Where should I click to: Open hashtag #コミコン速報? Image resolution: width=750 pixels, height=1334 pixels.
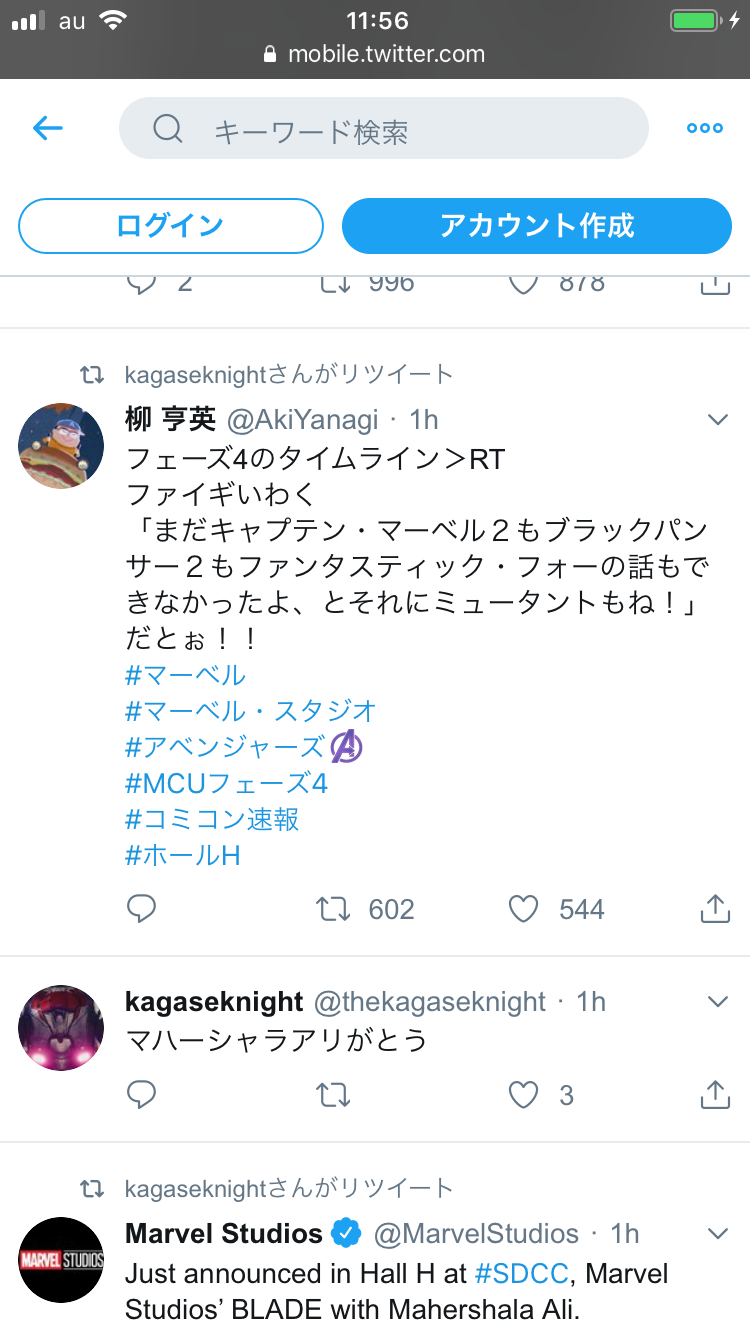[x=212, y=819]
